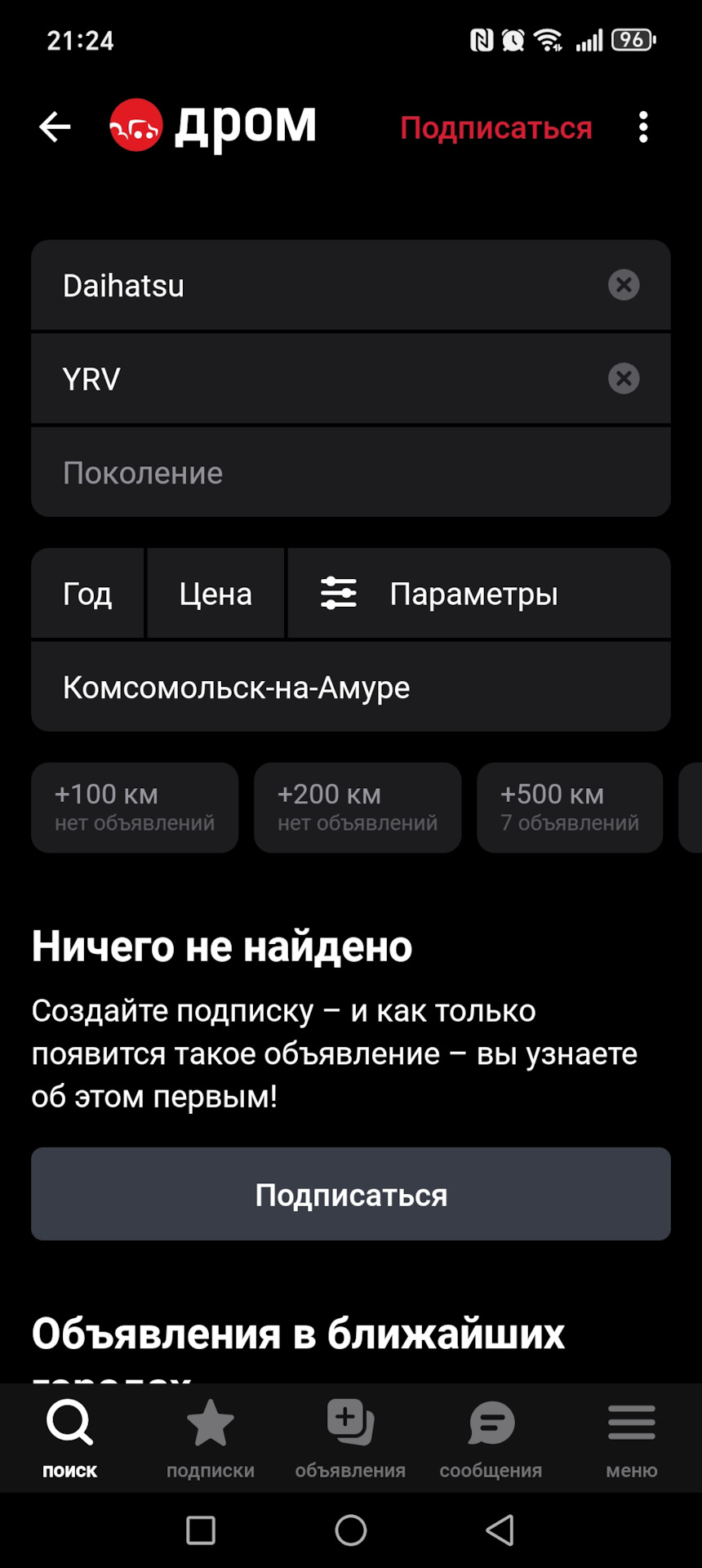
Task: Switch to the объявления tab
Action: tap(350, 1439)
